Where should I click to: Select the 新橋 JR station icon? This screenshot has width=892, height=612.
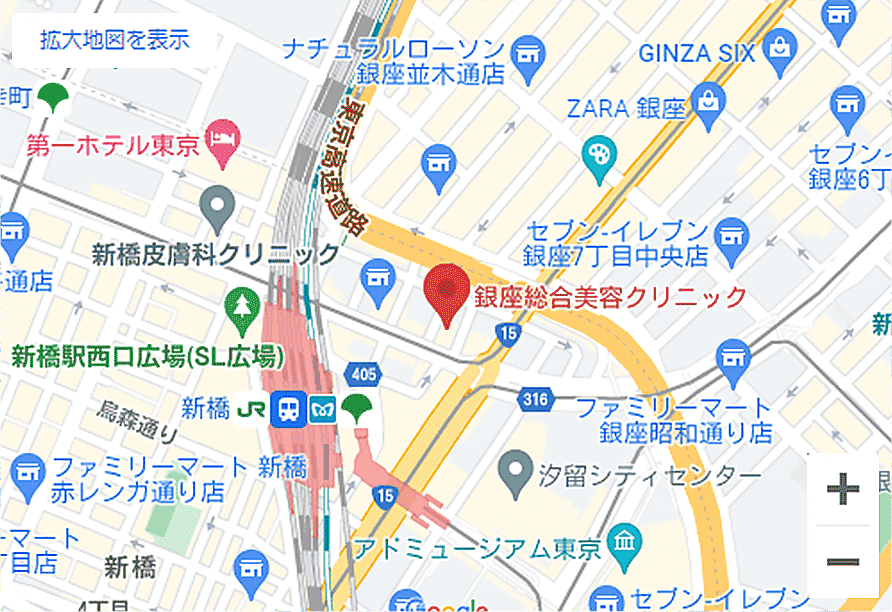(291, 409)
